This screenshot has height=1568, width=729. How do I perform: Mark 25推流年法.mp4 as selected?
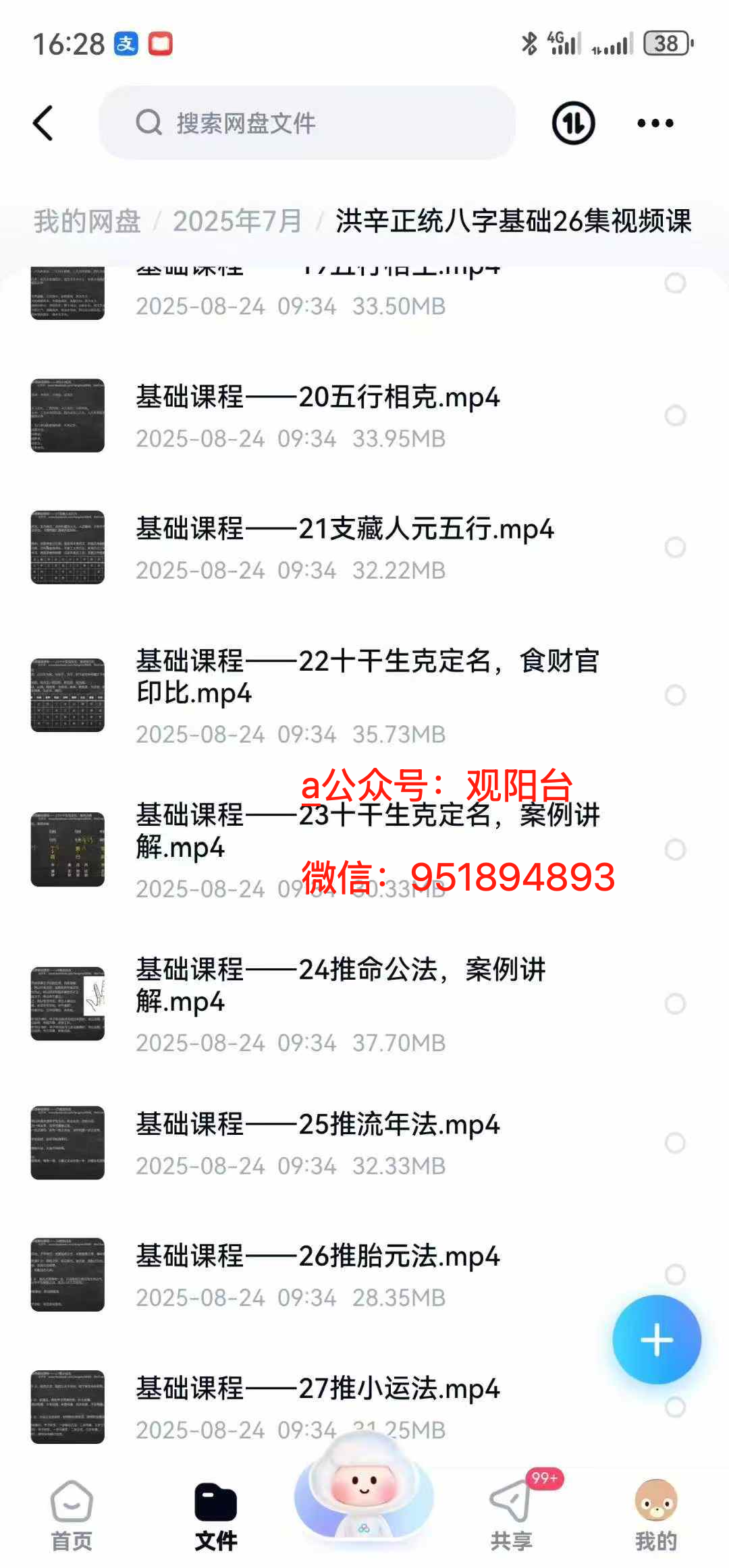(x=675, y=1143)
